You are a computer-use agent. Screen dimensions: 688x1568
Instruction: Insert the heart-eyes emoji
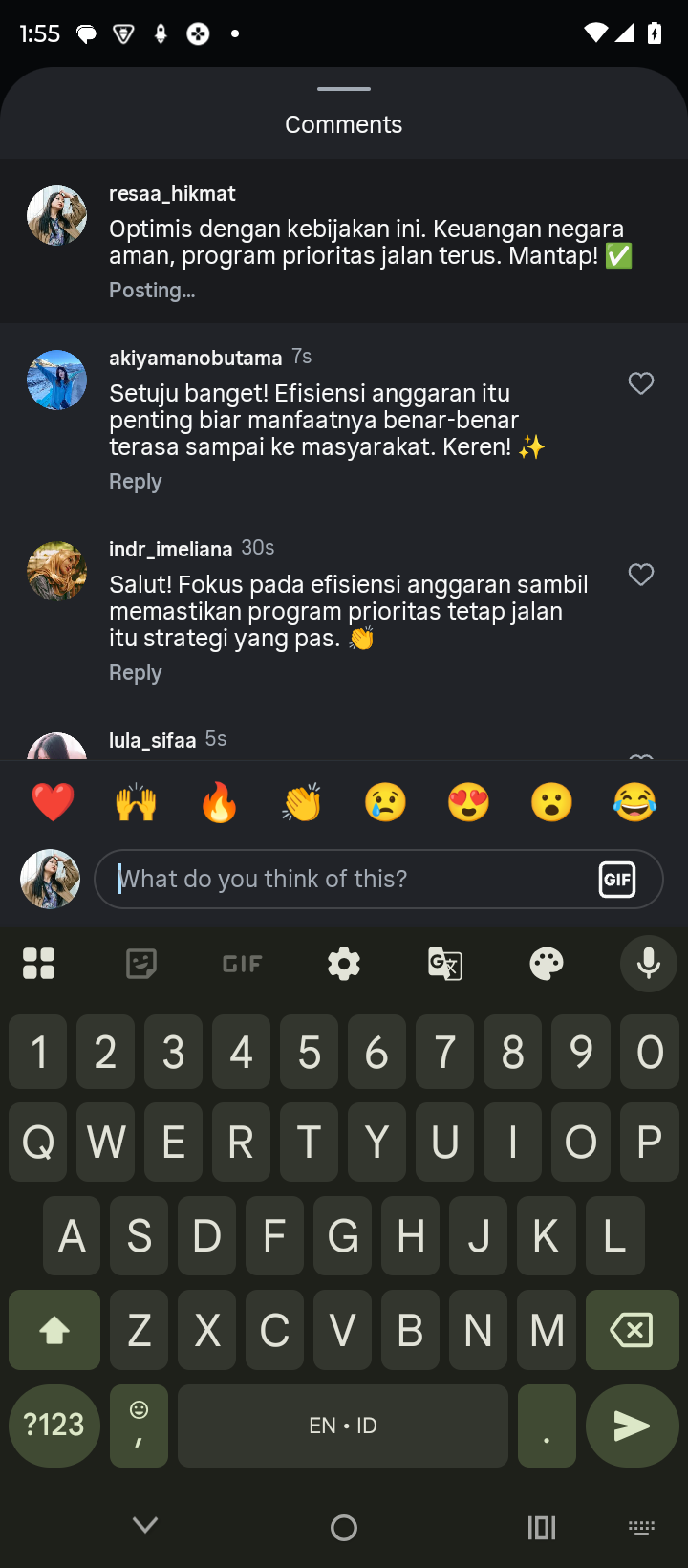click(x=468, y=802)
